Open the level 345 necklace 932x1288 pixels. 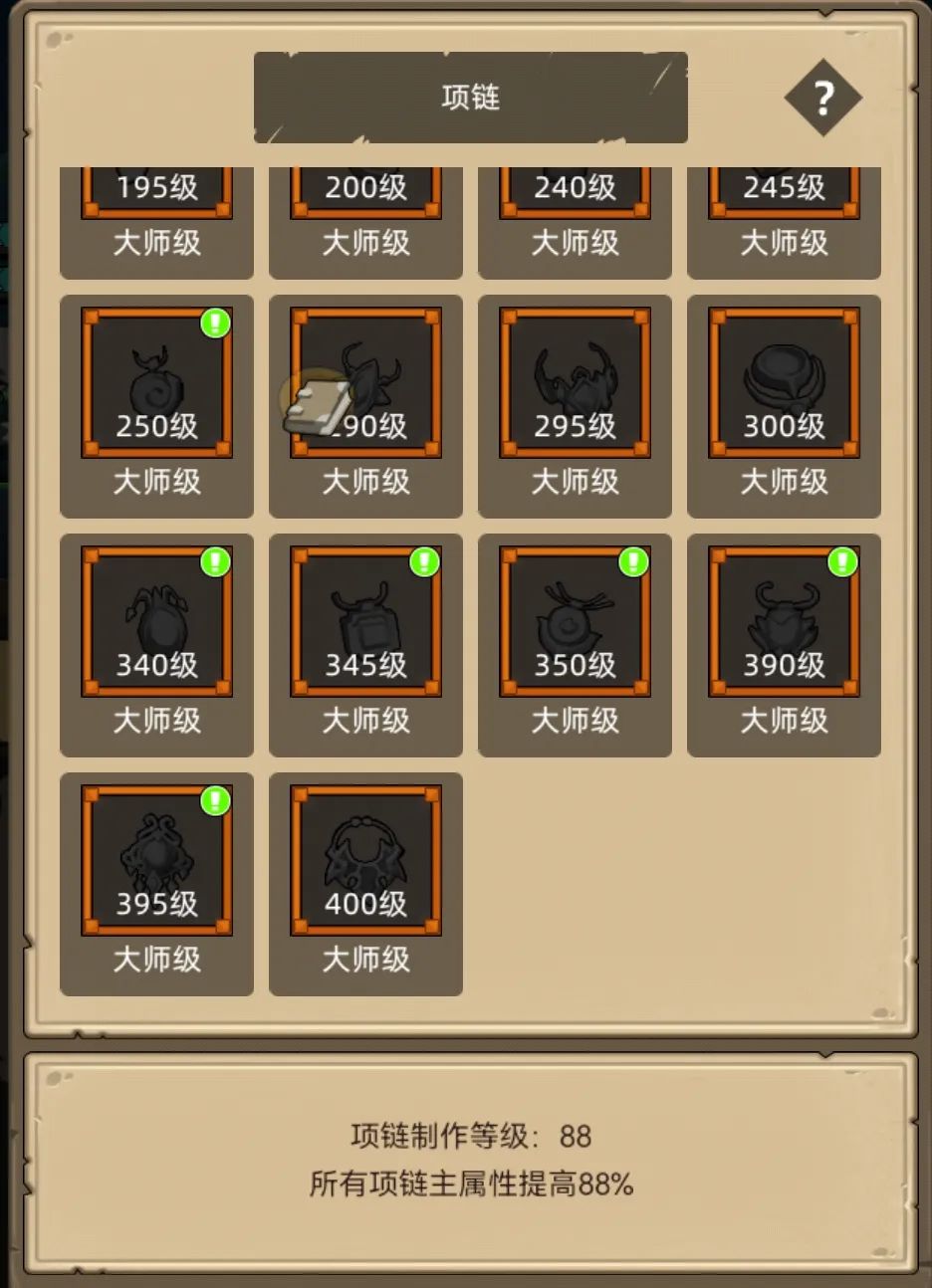click(365, 622)
